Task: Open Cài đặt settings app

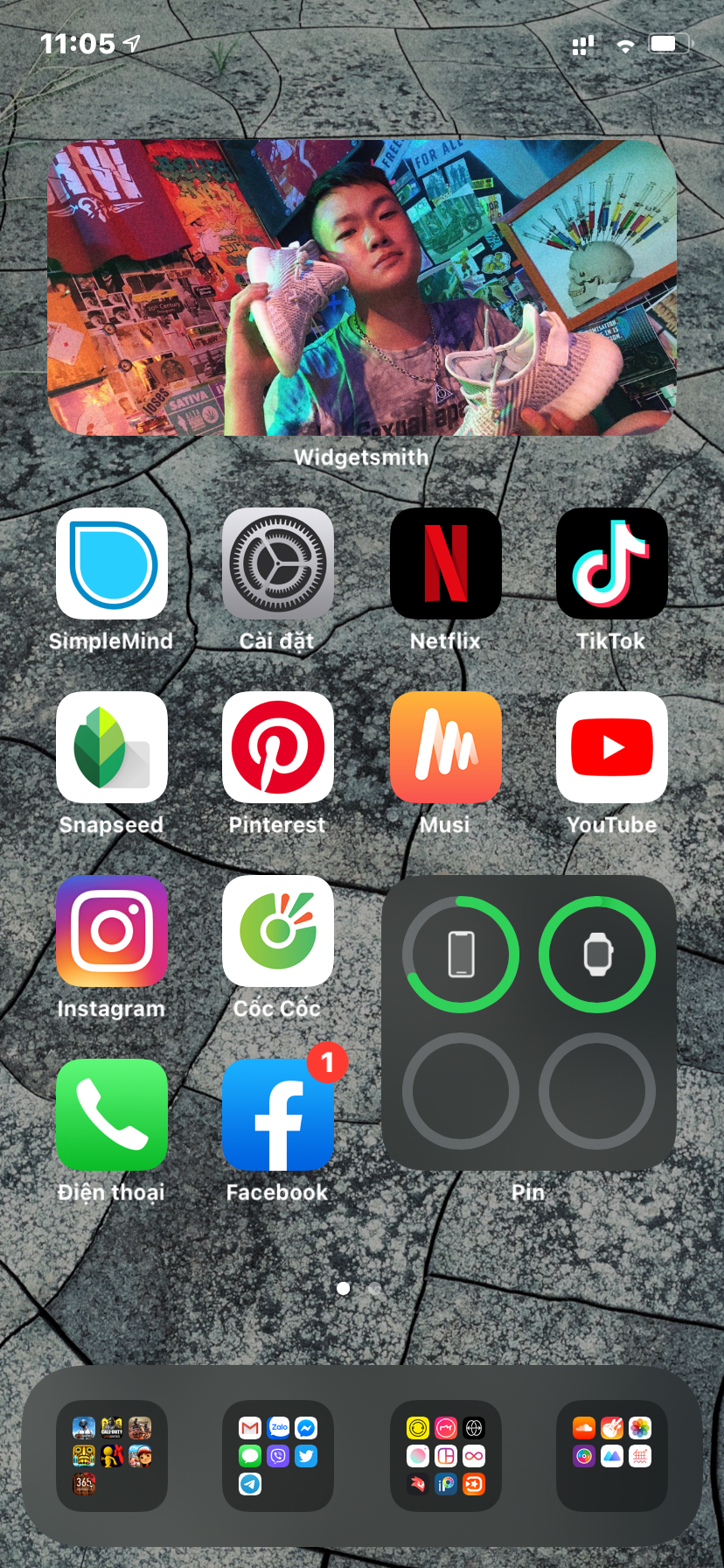Action: (x=278, y=563)
